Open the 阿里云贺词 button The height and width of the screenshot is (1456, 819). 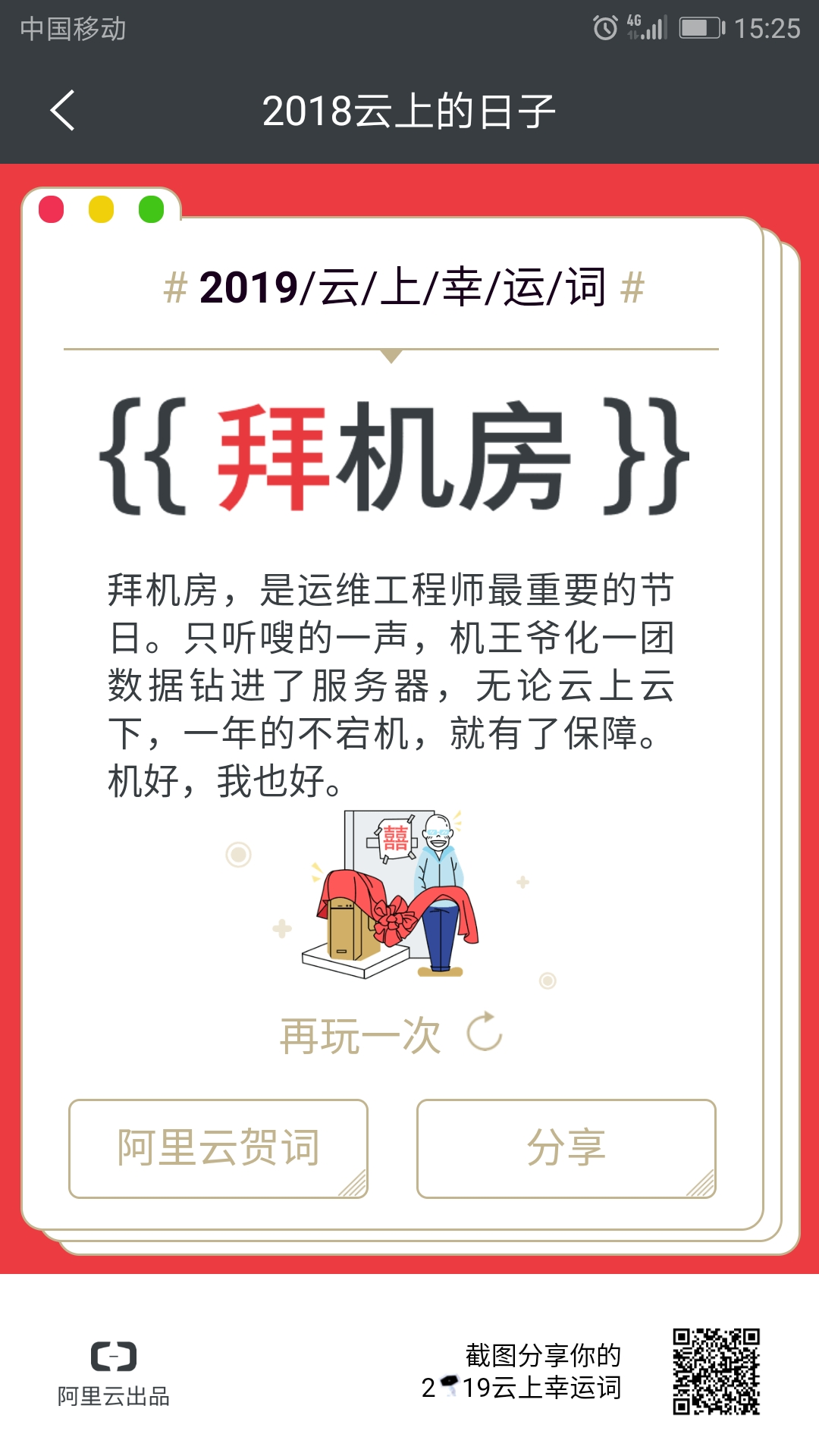[218, 1148]
